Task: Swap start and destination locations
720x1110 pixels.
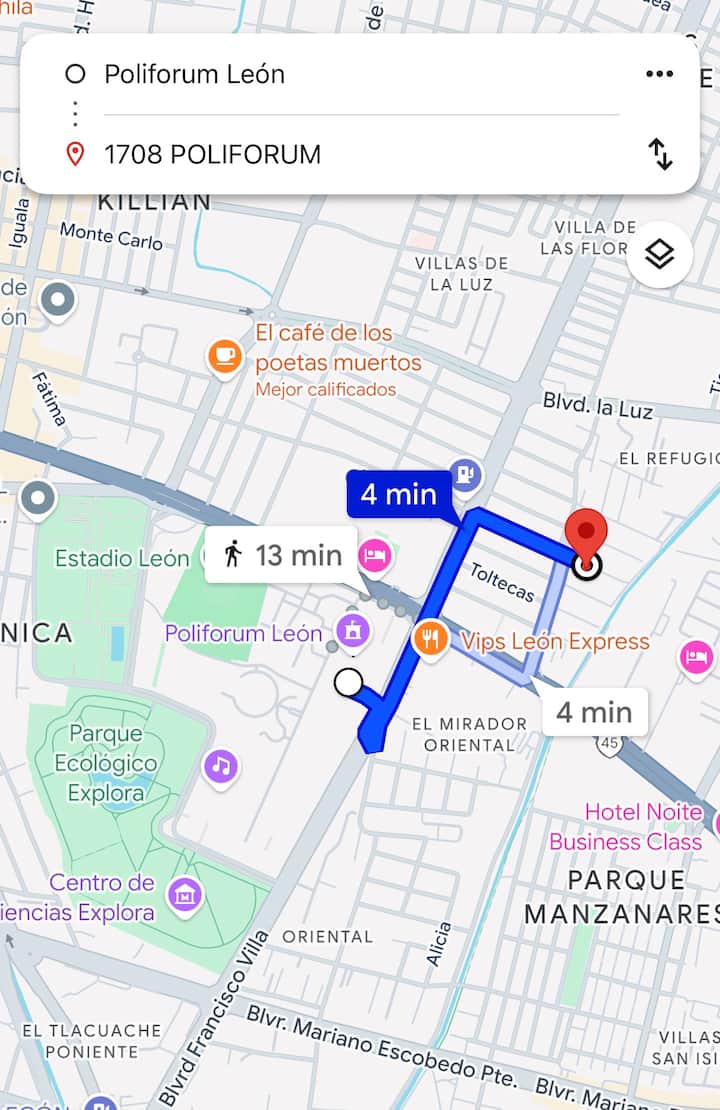Action: (x=660, y=154)
